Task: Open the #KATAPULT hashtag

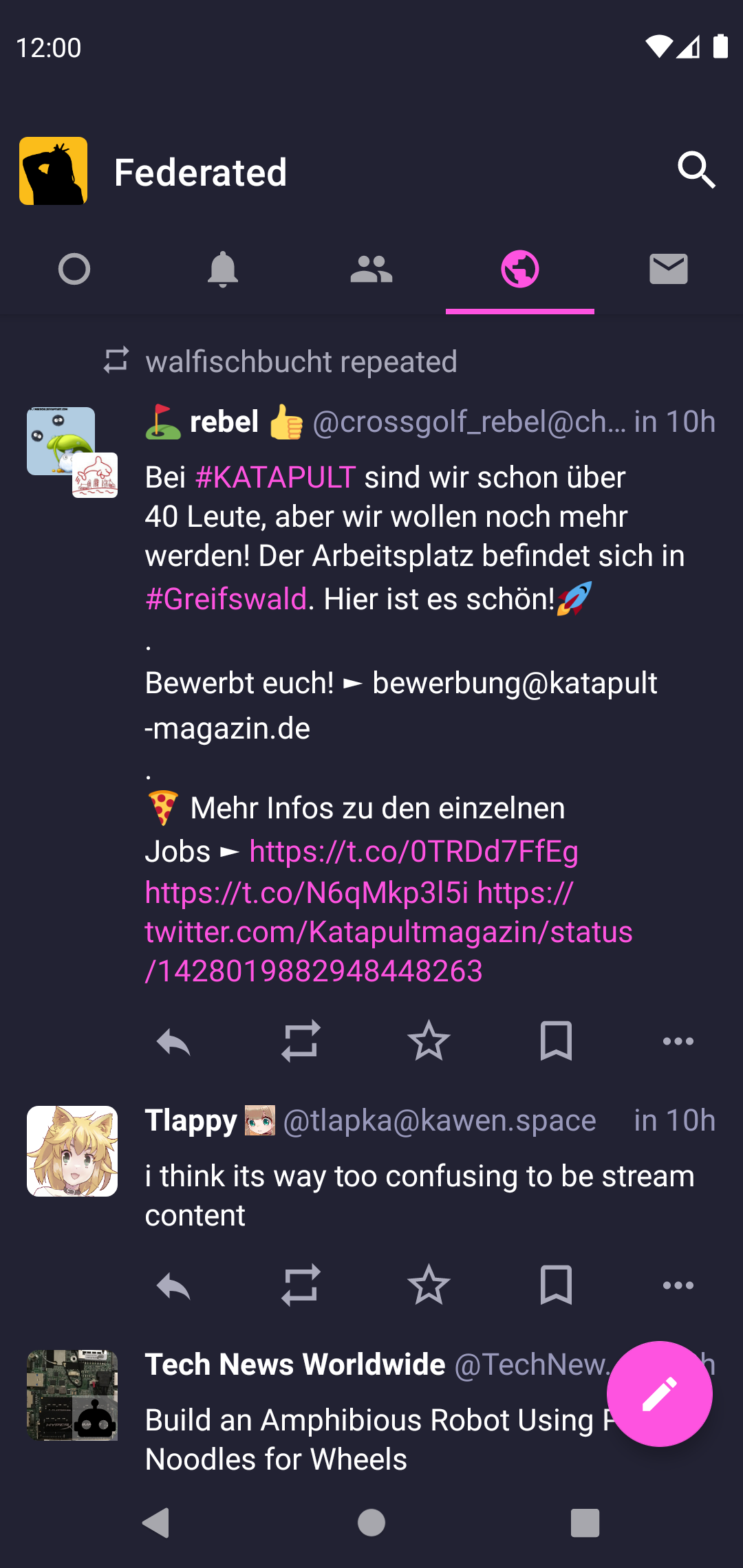Action: tap(275, 477)
